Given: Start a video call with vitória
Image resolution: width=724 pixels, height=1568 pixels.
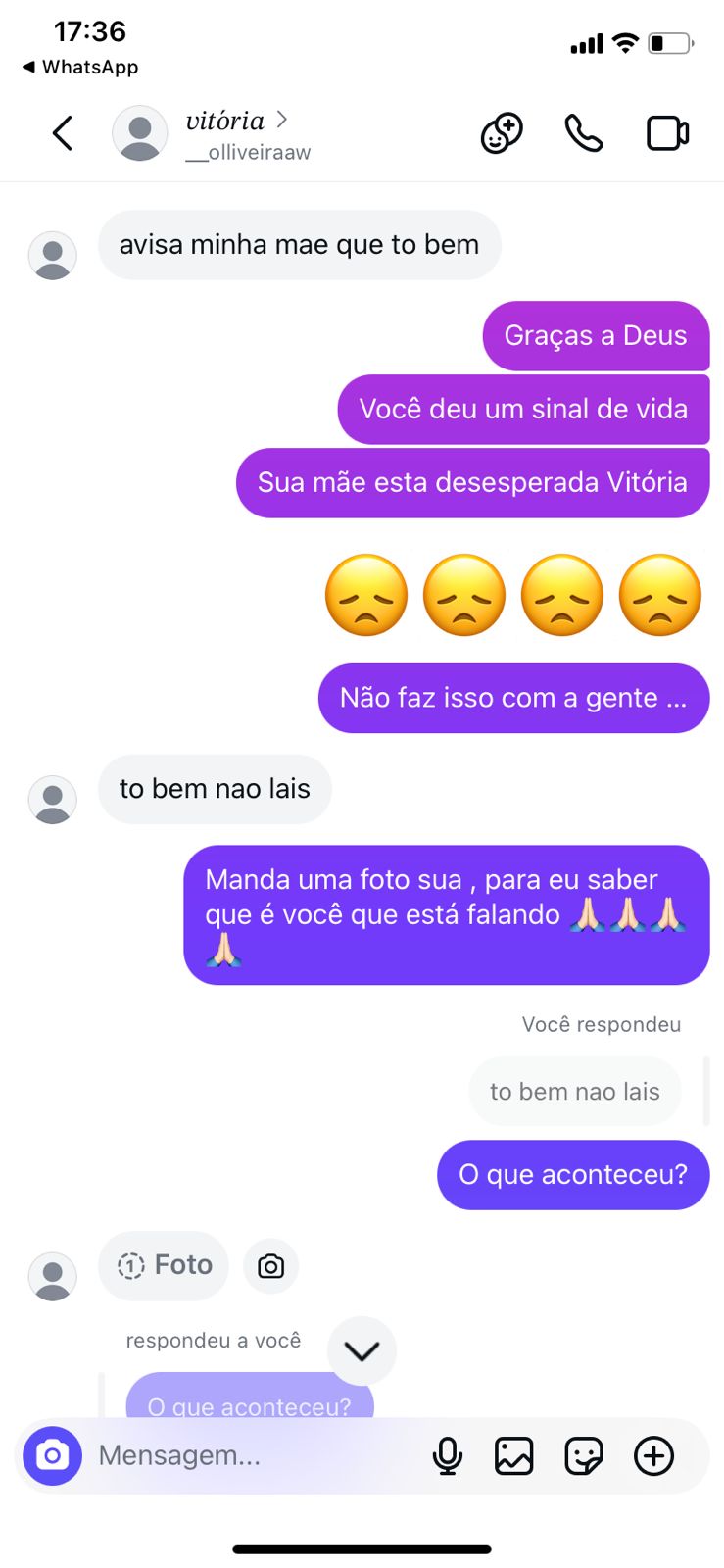Looking at the screenshot, I should tap(667, 133).
